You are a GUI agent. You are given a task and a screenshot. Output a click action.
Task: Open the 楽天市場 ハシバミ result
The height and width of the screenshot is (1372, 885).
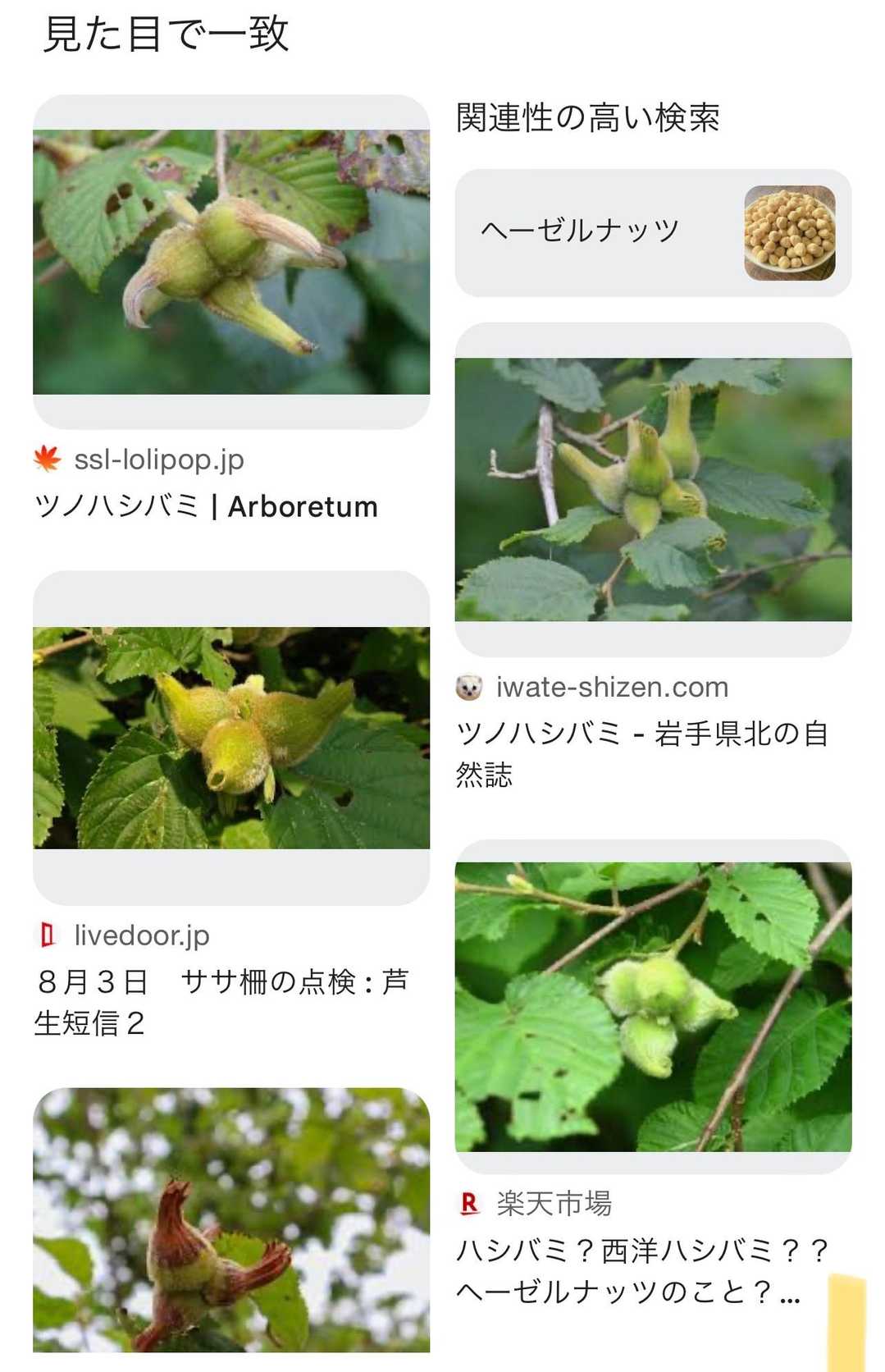[653, 1006]
